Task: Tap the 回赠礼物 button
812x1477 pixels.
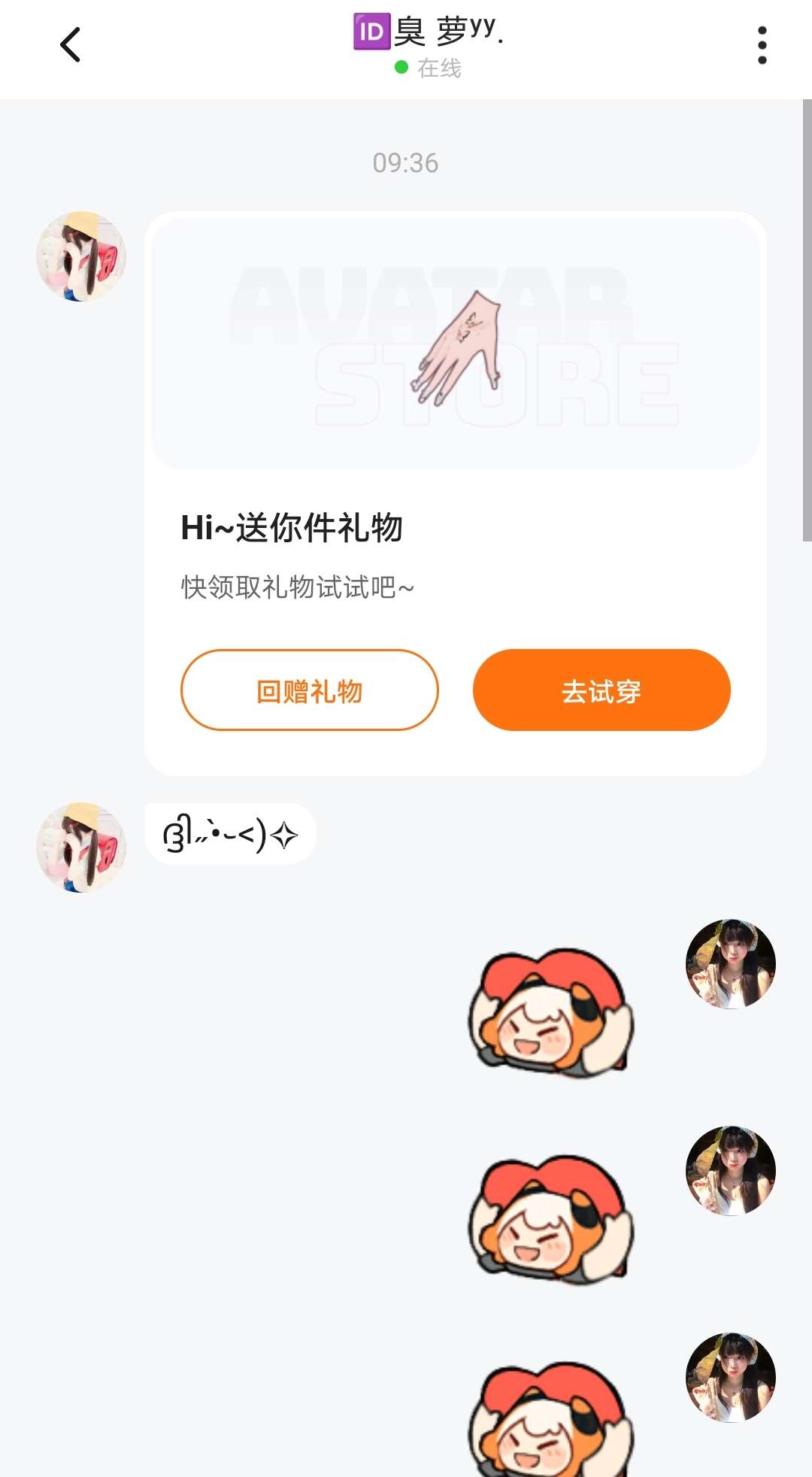Action: coord(309,690)
